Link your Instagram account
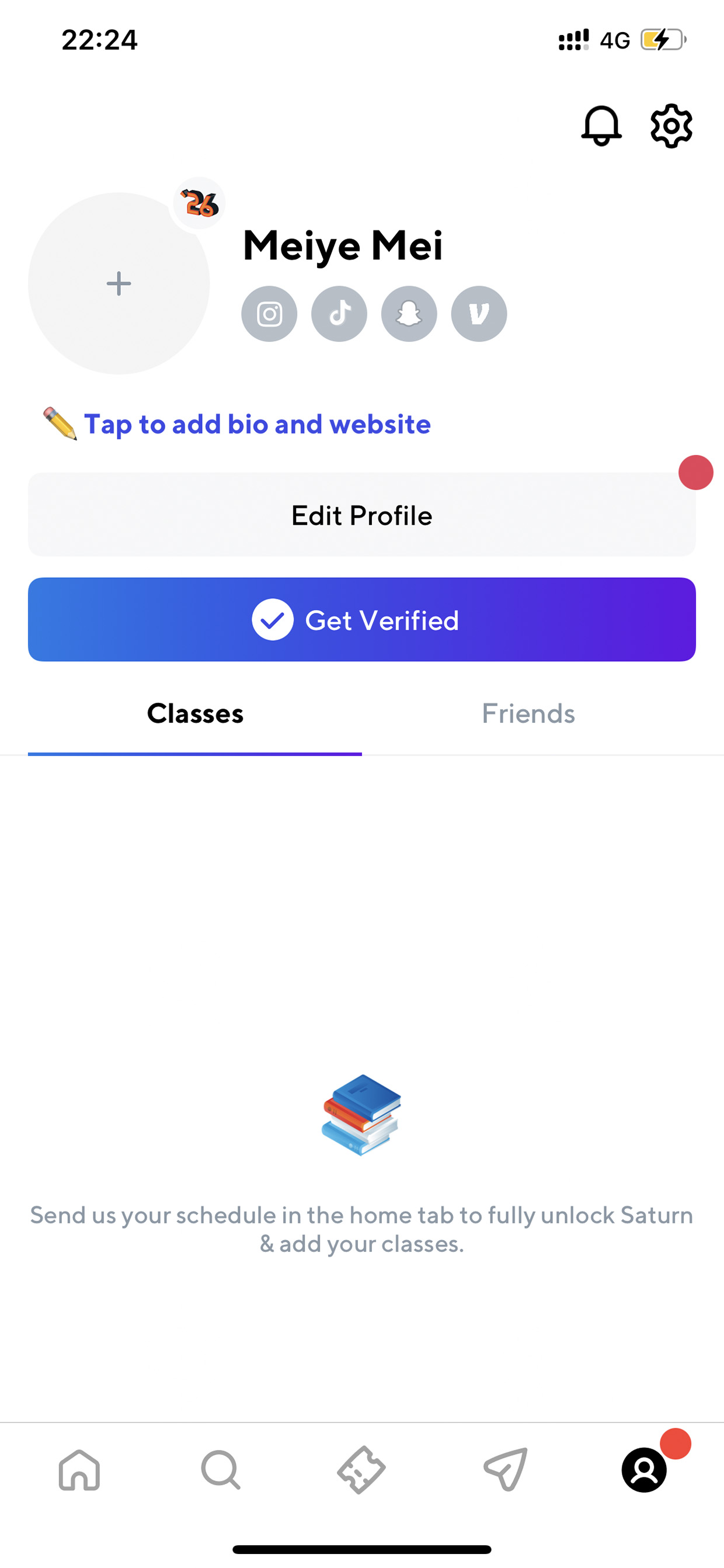 269,314
